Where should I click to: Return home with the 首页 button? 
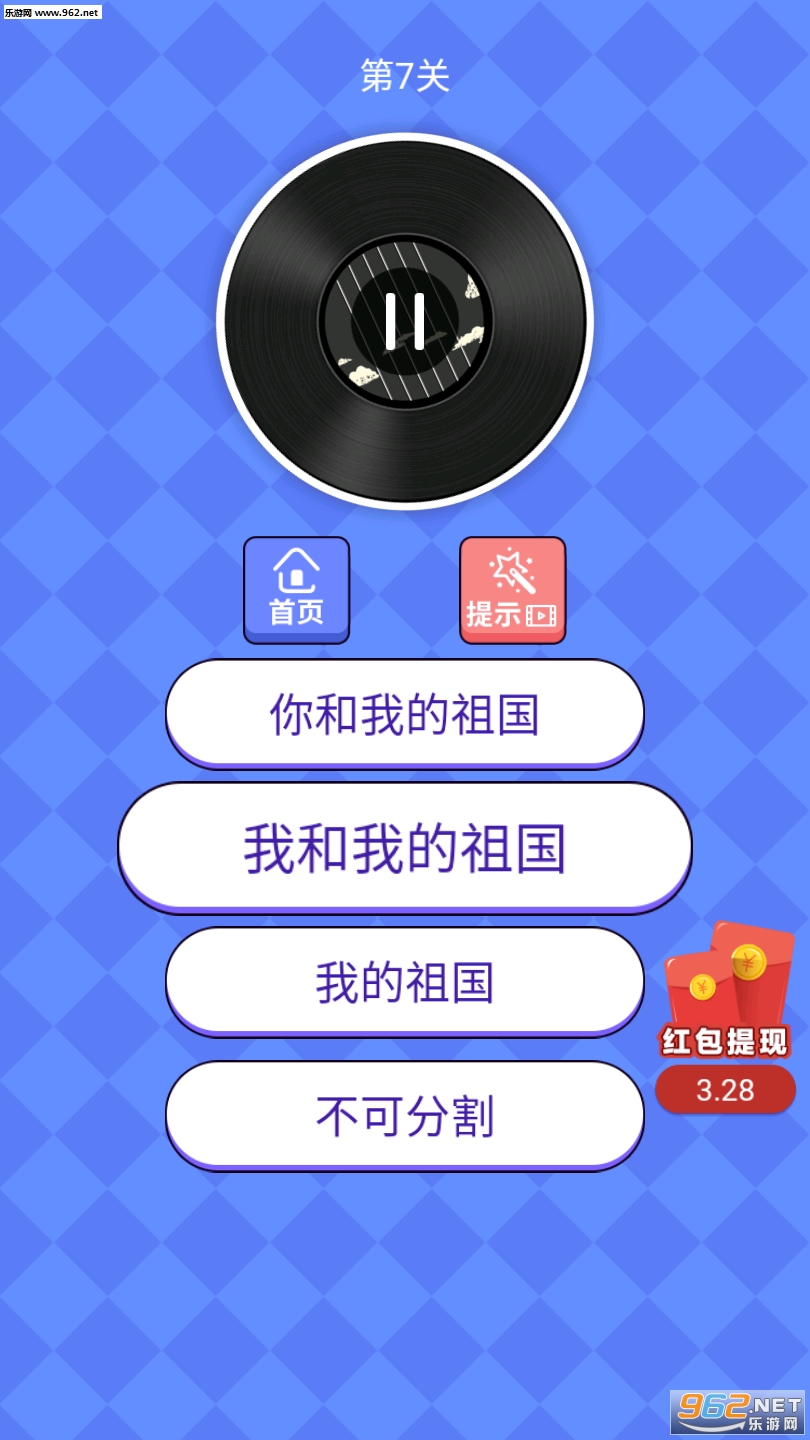tap(295, 590)
